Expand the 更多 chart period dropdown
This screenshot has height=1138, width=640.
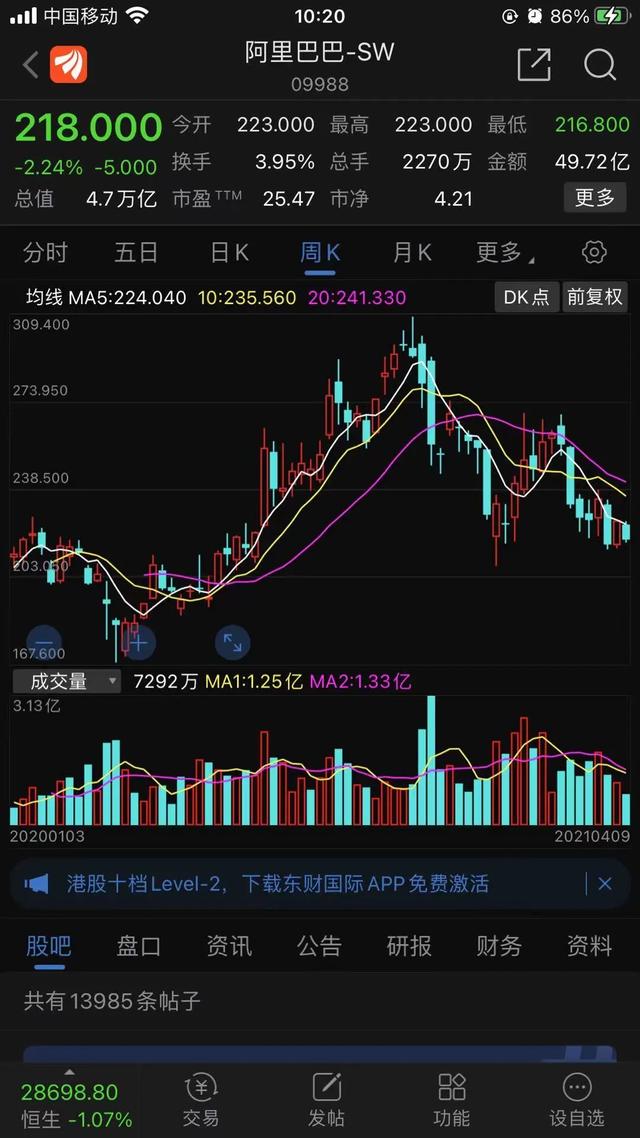pyautogui.click(x=504, y=252)
